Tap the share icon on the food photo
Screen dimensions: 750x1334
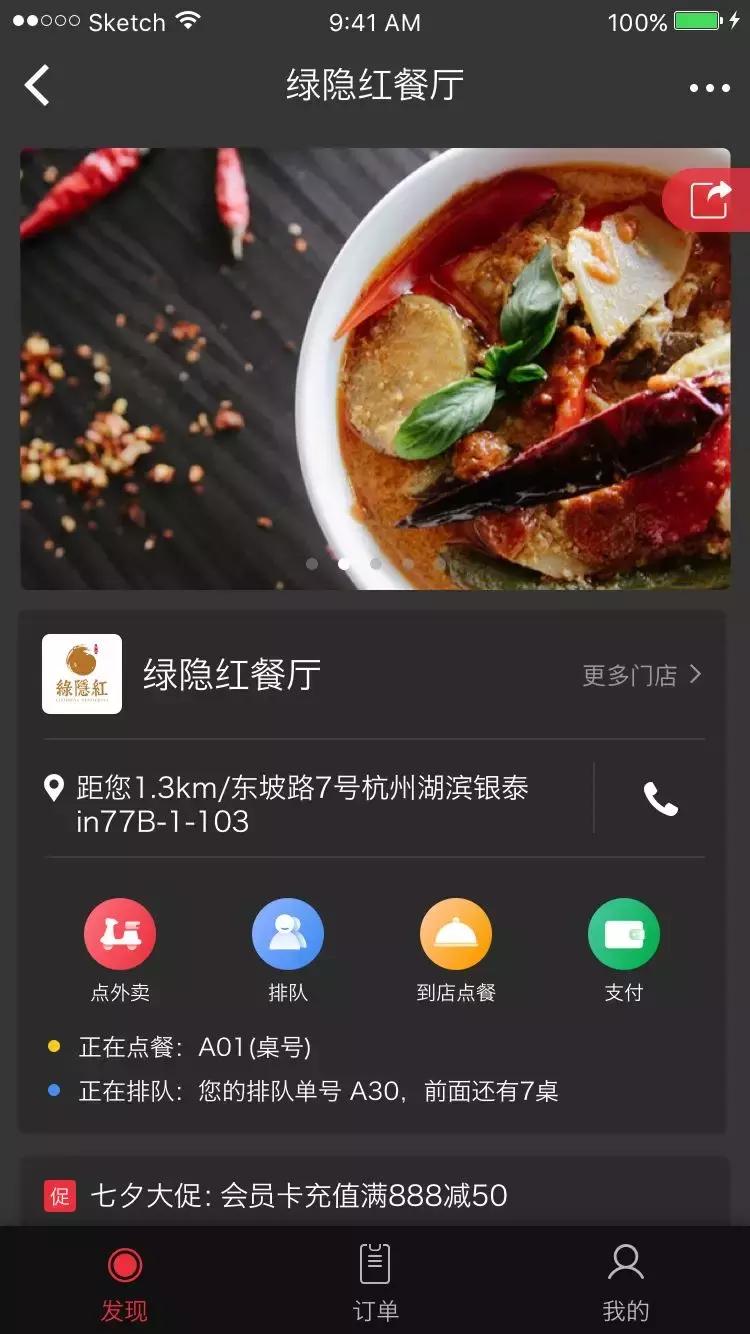tap(708, 199)
